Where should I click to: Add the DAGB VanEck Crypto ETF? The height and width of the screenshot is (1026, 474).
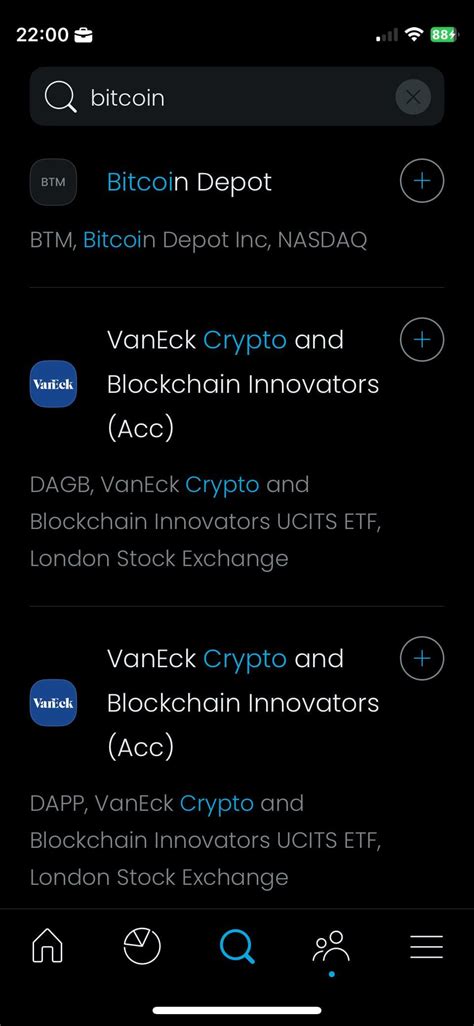(x=422, y=340)
